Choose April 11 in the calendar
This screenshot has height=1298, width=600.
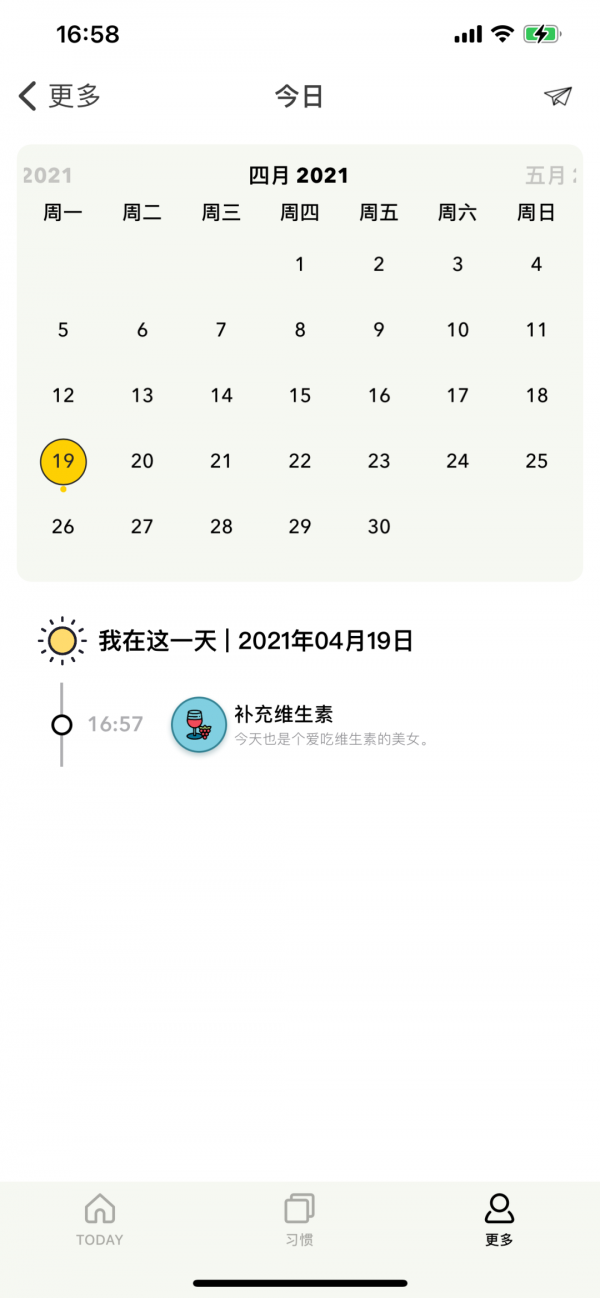pyautogui.click(x=537, y=330)
